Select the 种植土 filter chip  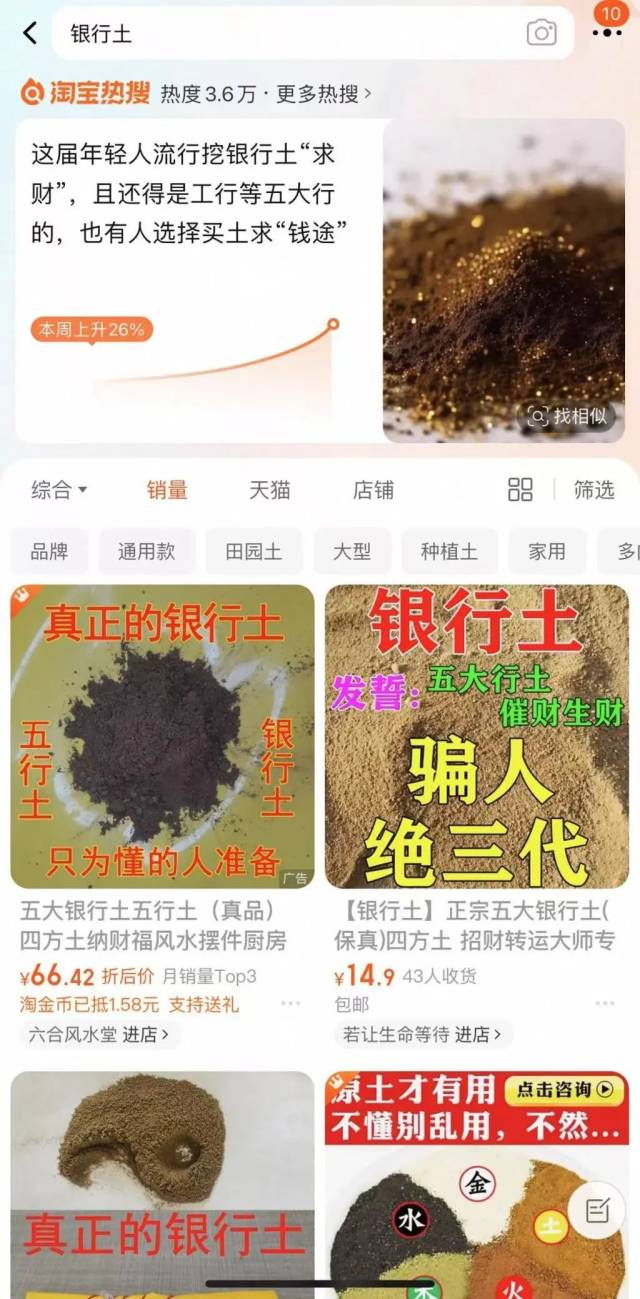(x=449, y=551)
